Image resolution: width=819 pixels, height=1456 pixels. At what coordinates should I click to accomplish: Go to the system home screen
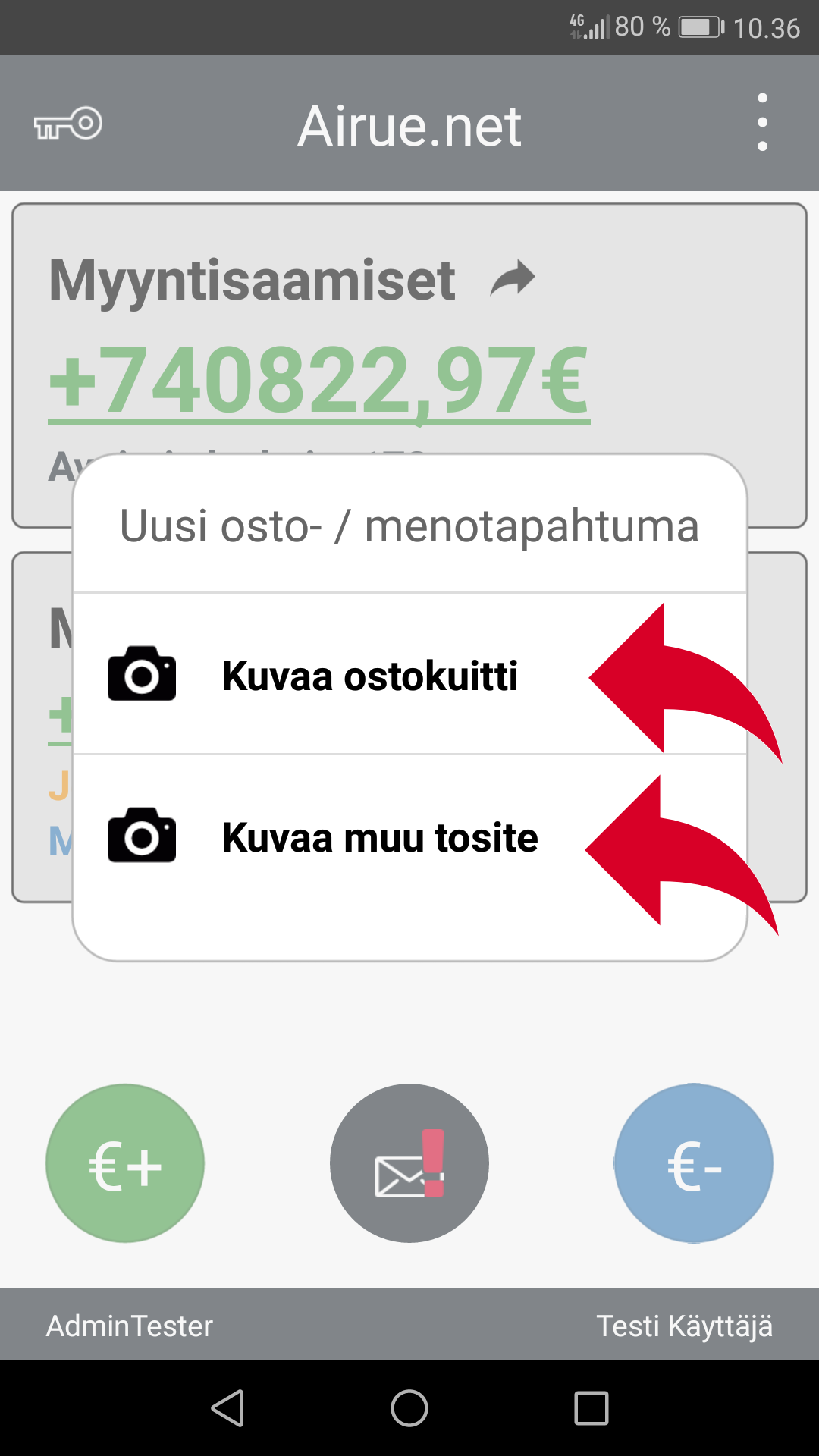409,1408
